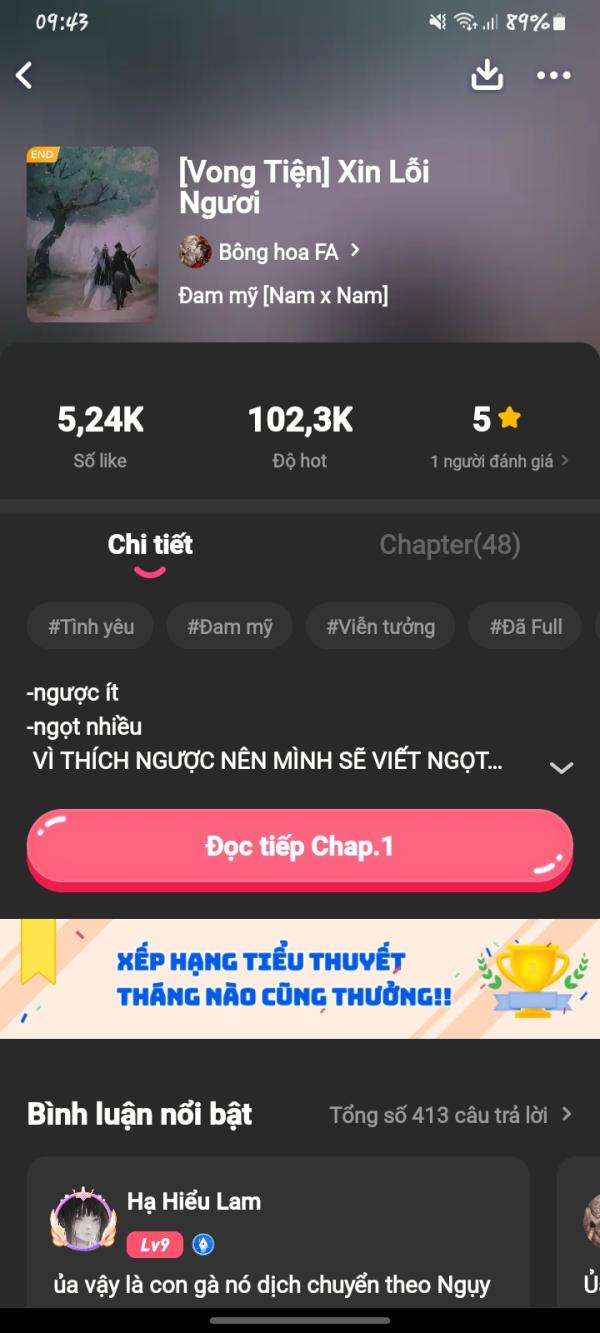600x1333 pixels.
Task: Open the #Đã Full tag
Action: pyautogui.click(x=526, y=627)
